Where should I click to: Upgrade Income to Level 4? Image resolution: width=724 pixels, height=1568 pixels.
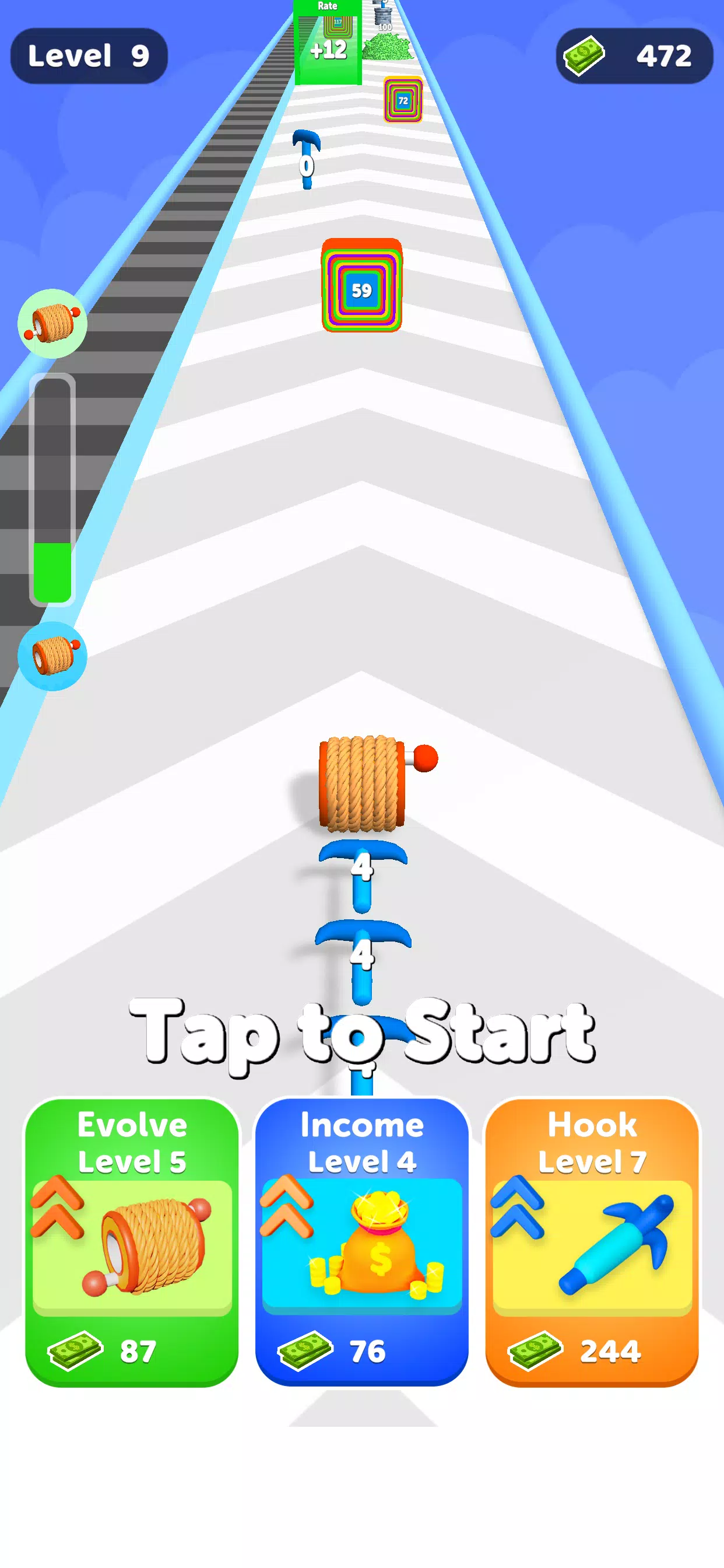click(x=362, y=1242)
